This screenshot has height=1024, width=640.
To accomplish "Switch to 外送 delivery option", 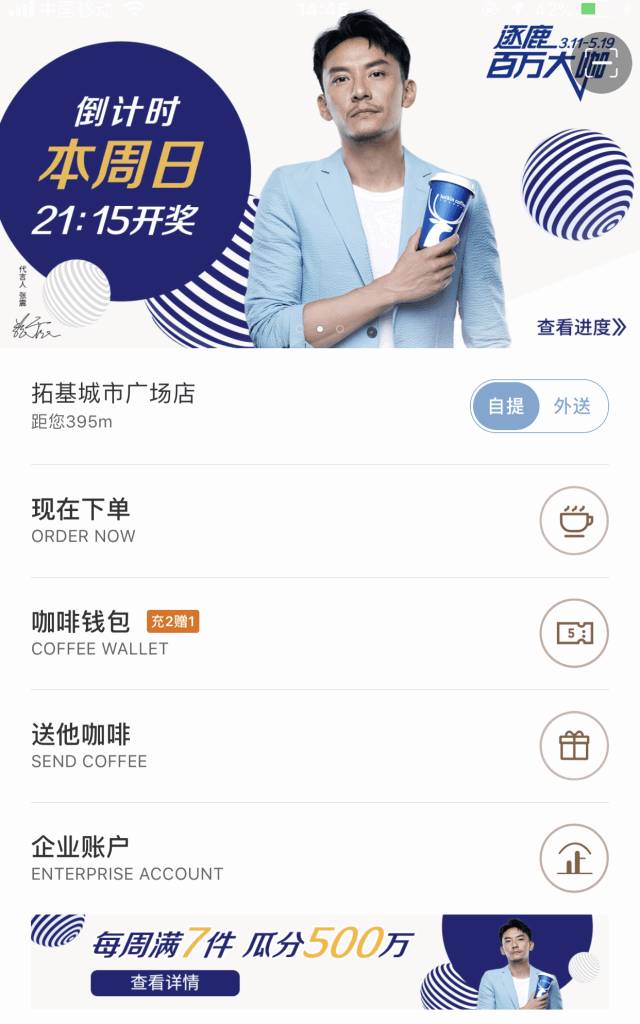I will (572, 407).
